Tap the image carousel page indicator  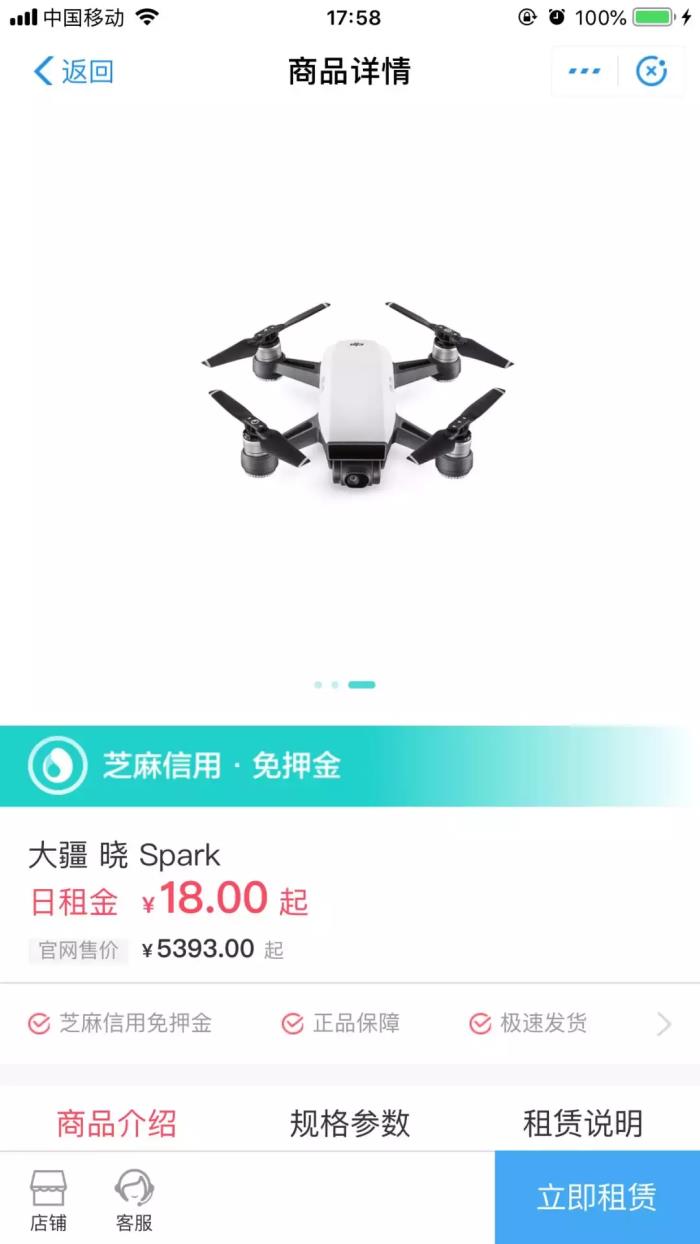tap(345, 685)
